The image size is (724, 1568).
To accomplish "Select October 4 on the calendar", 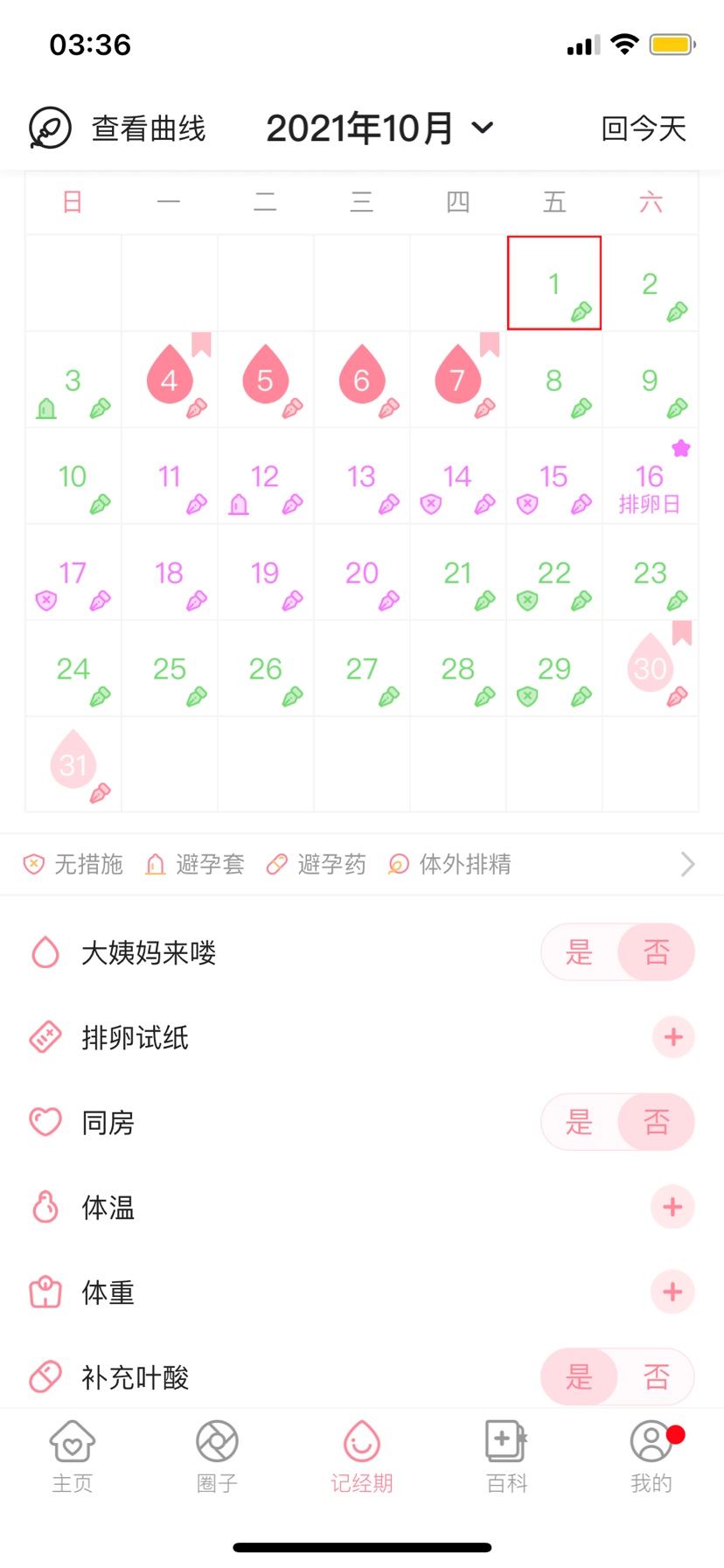I will pyautogui.click(x=170, y=380).
